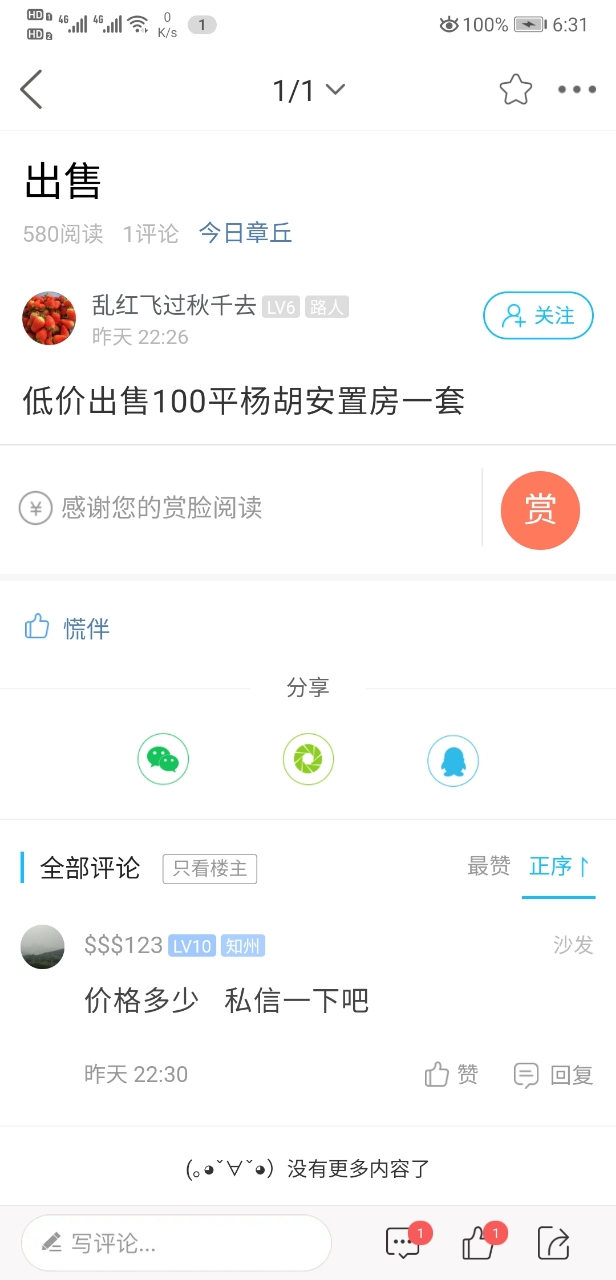This screenshot has width=616, height=1280.
Task: Open the share icon in bottom bar
Action: tap(553, 1243)
